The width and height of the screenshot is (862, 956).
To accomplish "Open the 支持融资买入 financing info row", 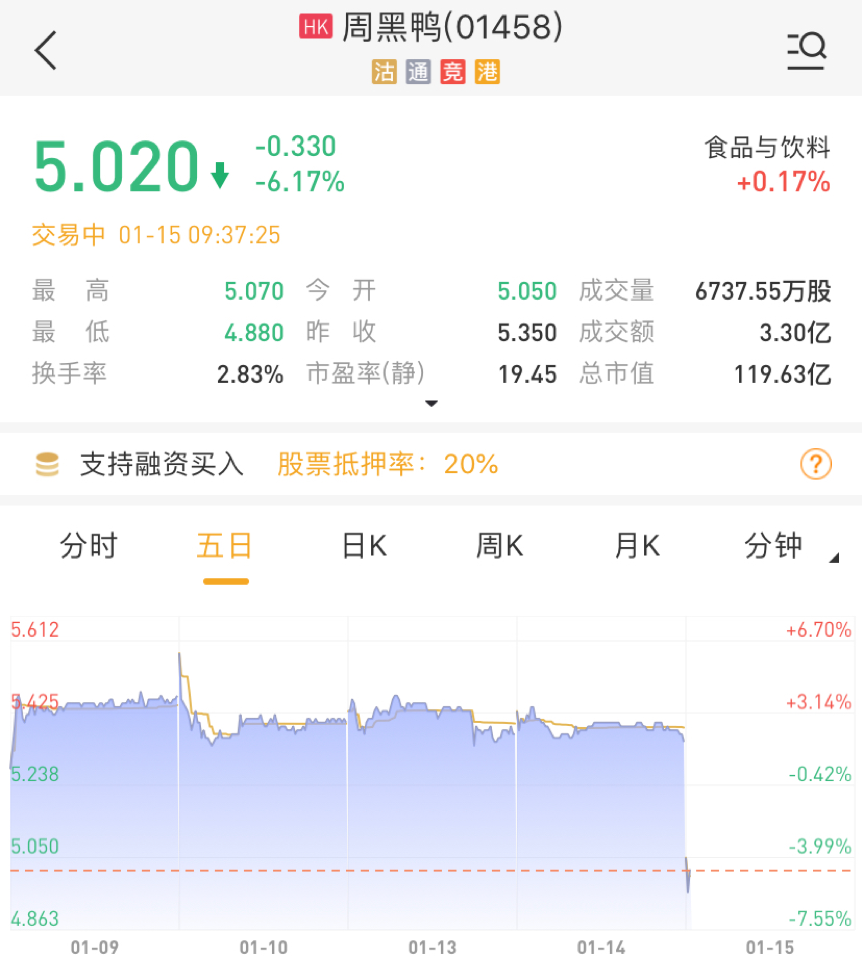I will pos(160,464).
